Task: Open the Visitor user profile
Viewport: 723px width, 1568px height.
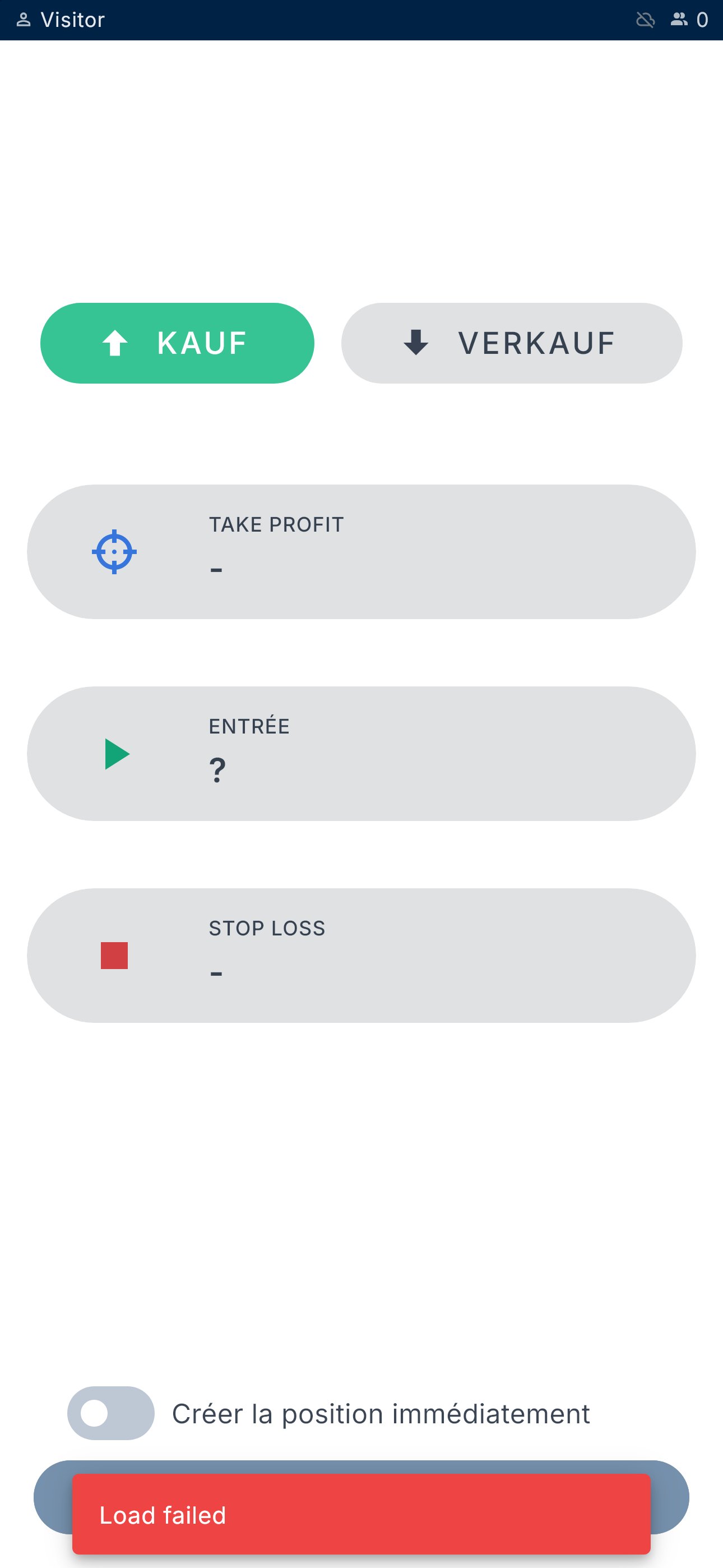Action: click(x=61, y=20)
